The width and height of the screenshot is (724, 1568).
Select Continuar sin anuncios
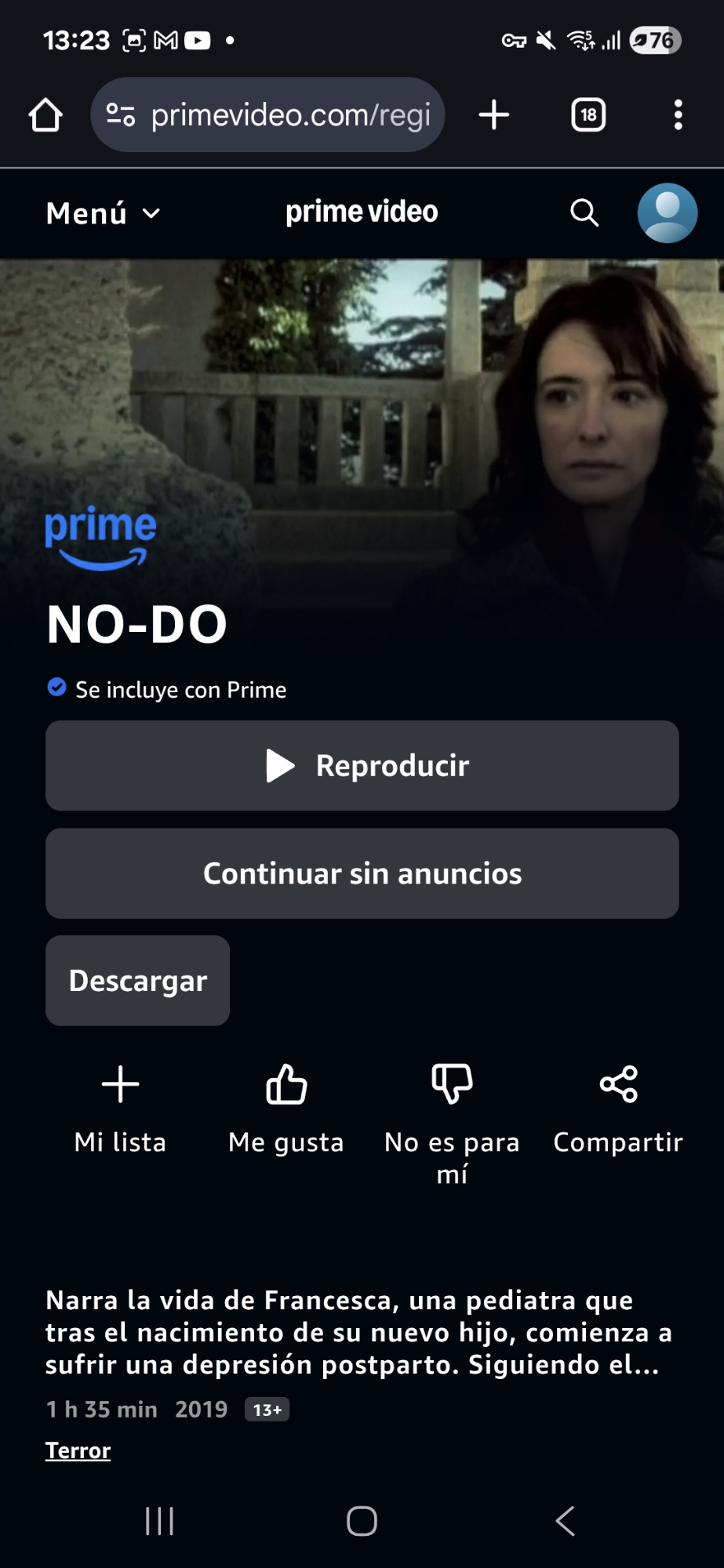362,873
